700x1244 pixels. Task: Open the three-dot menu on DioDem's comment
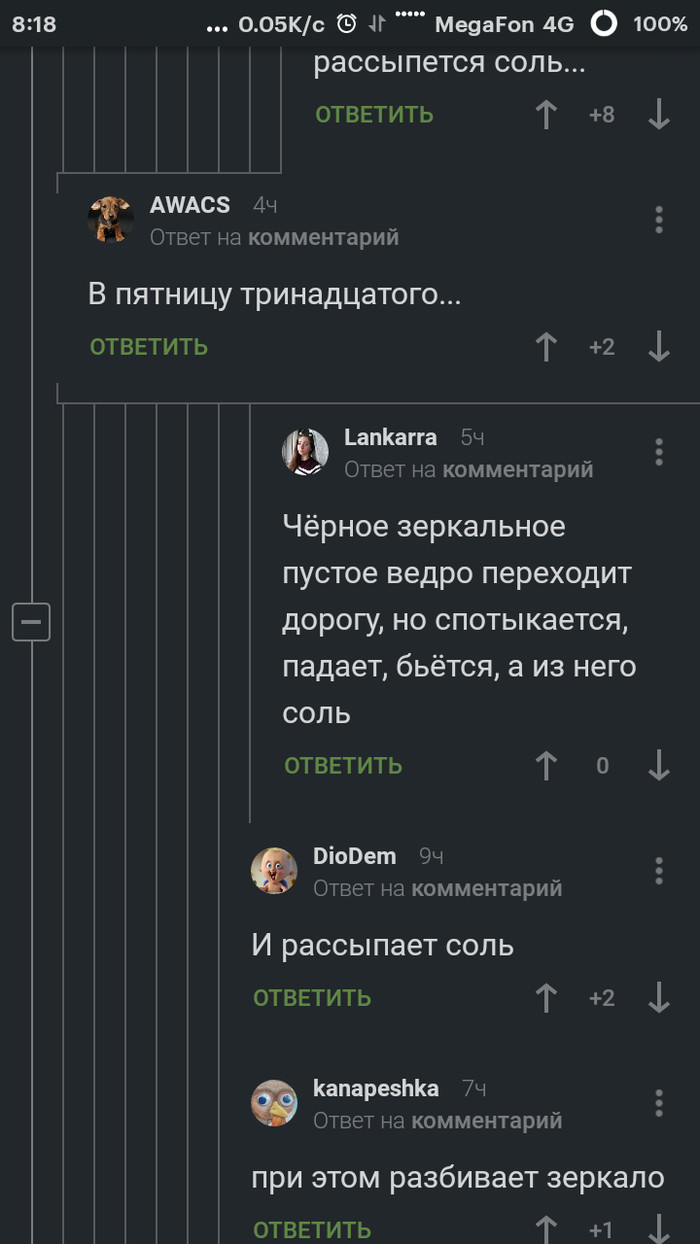click(x=659, y=870)
